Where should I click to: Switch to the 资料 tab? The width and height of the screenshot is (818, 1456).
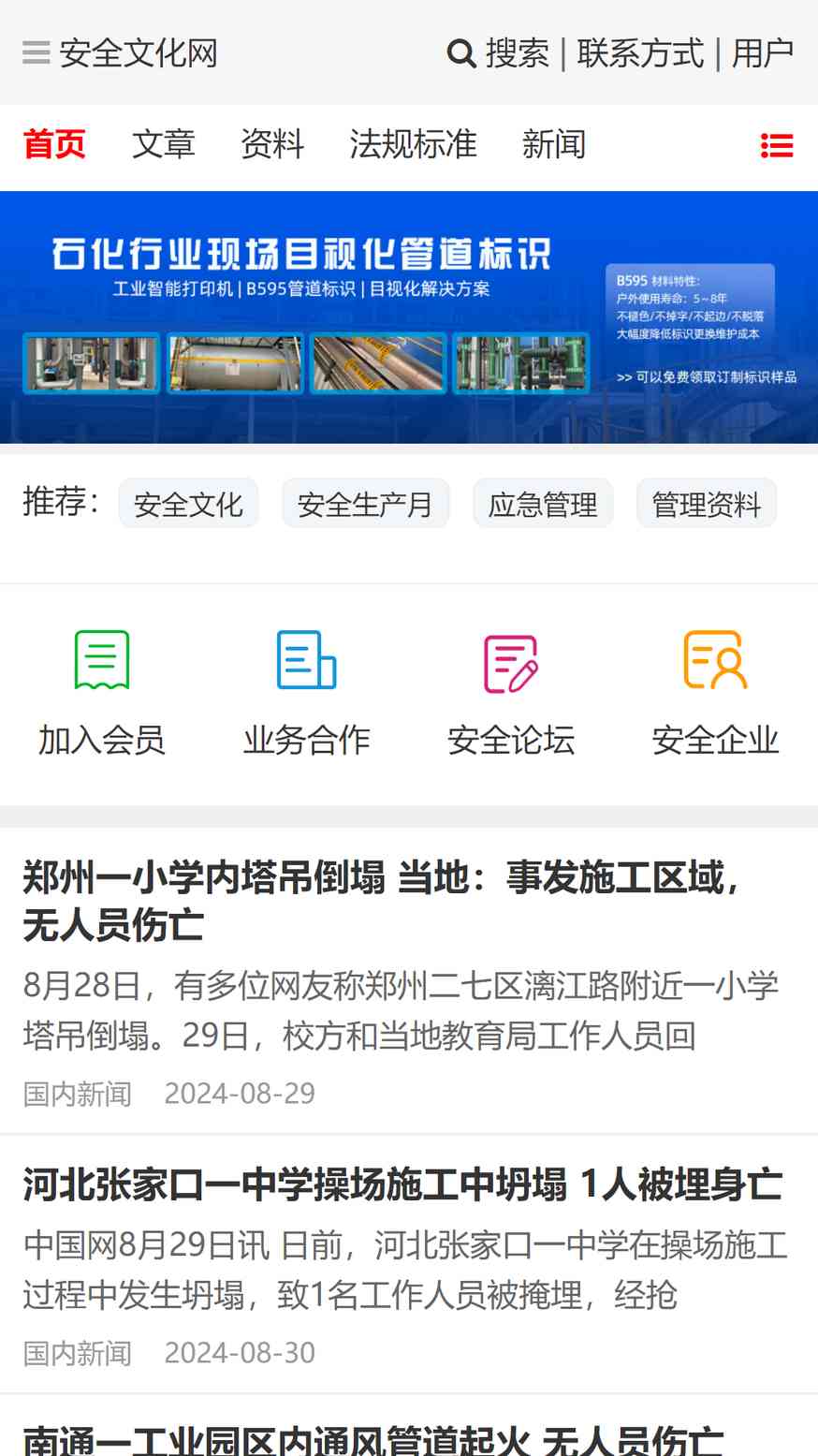(272, 145)
